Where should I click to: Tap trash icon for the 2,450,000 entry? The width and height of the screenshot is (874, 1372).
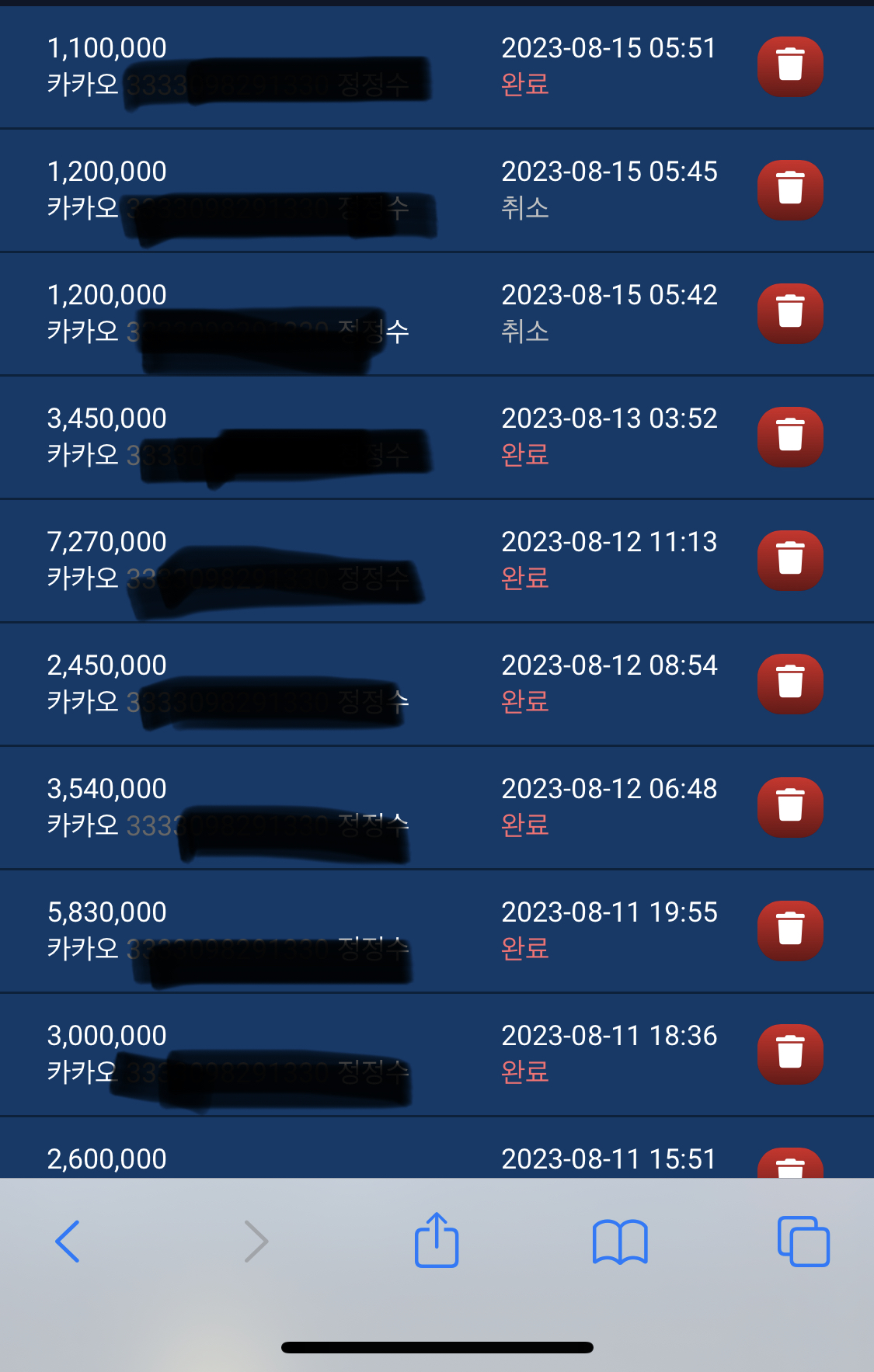point(790,684)
